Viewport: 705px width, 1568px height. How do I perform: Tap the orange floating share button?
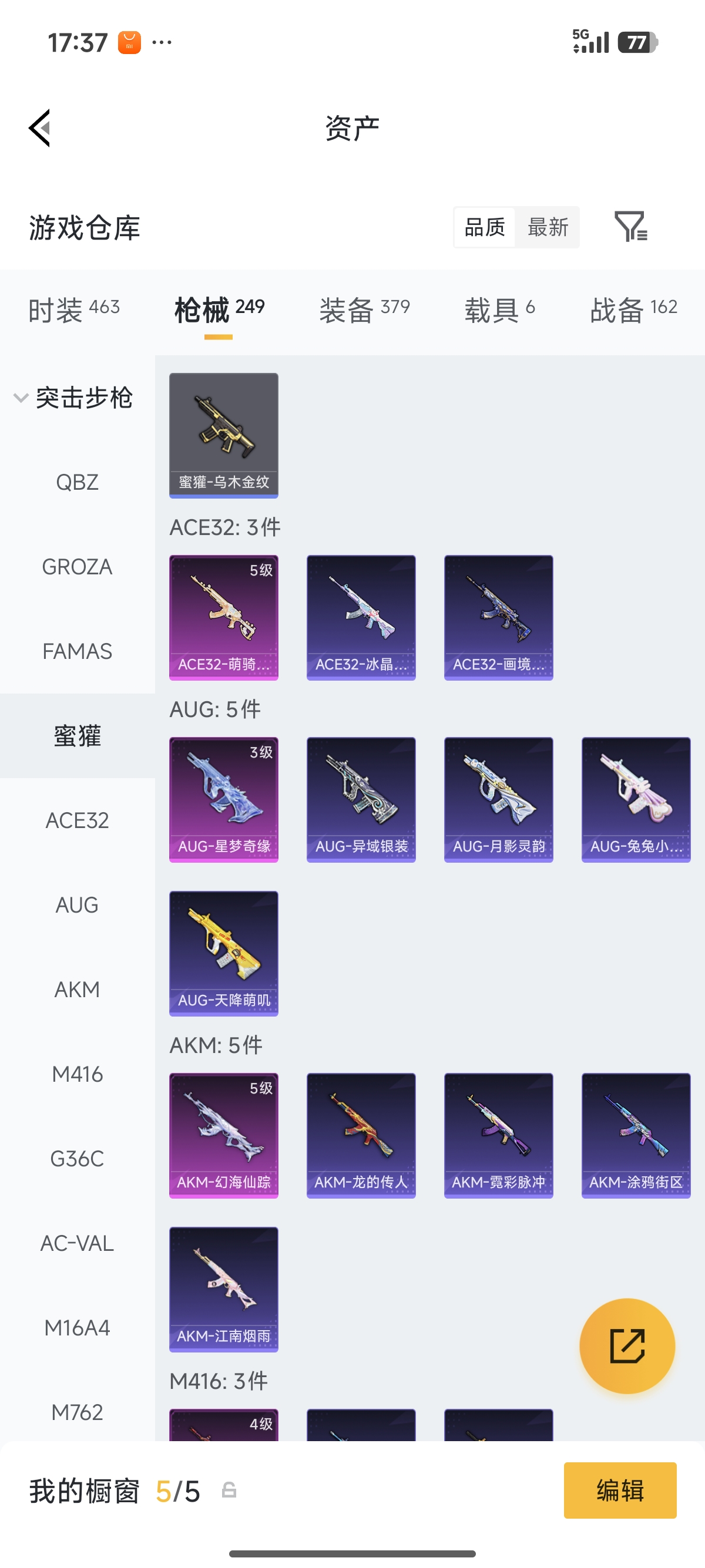click(x=627, y=1346)
